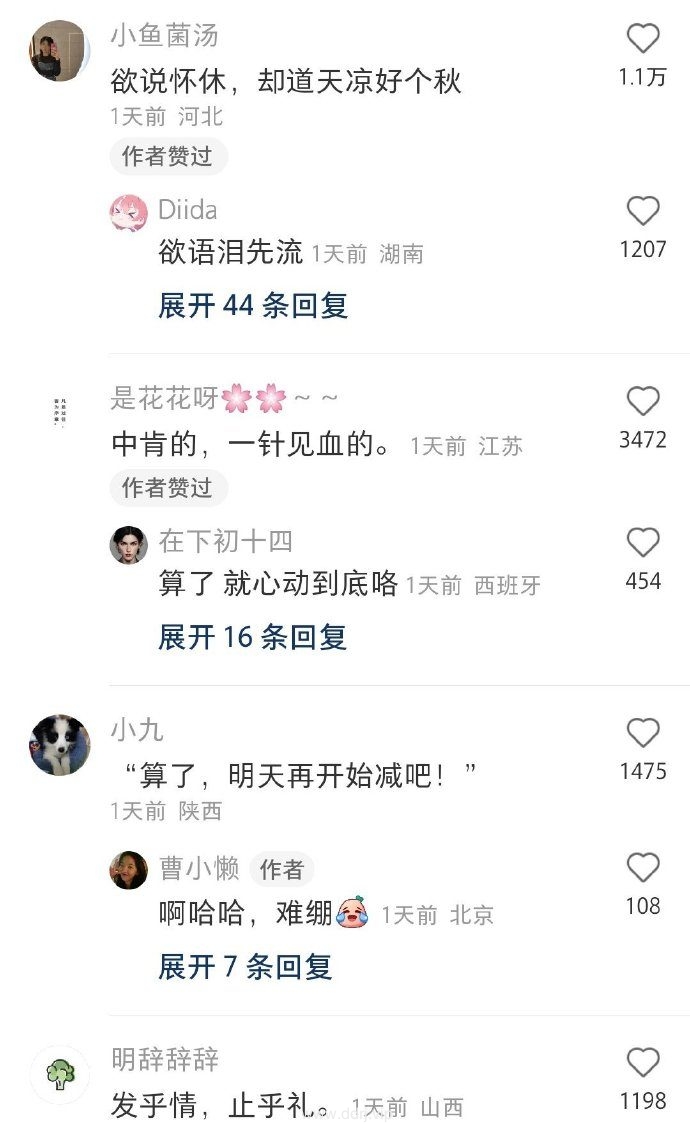Expand the 44 replies
Viewport: 690px width, 1134px height.
(x=253, y=305)
